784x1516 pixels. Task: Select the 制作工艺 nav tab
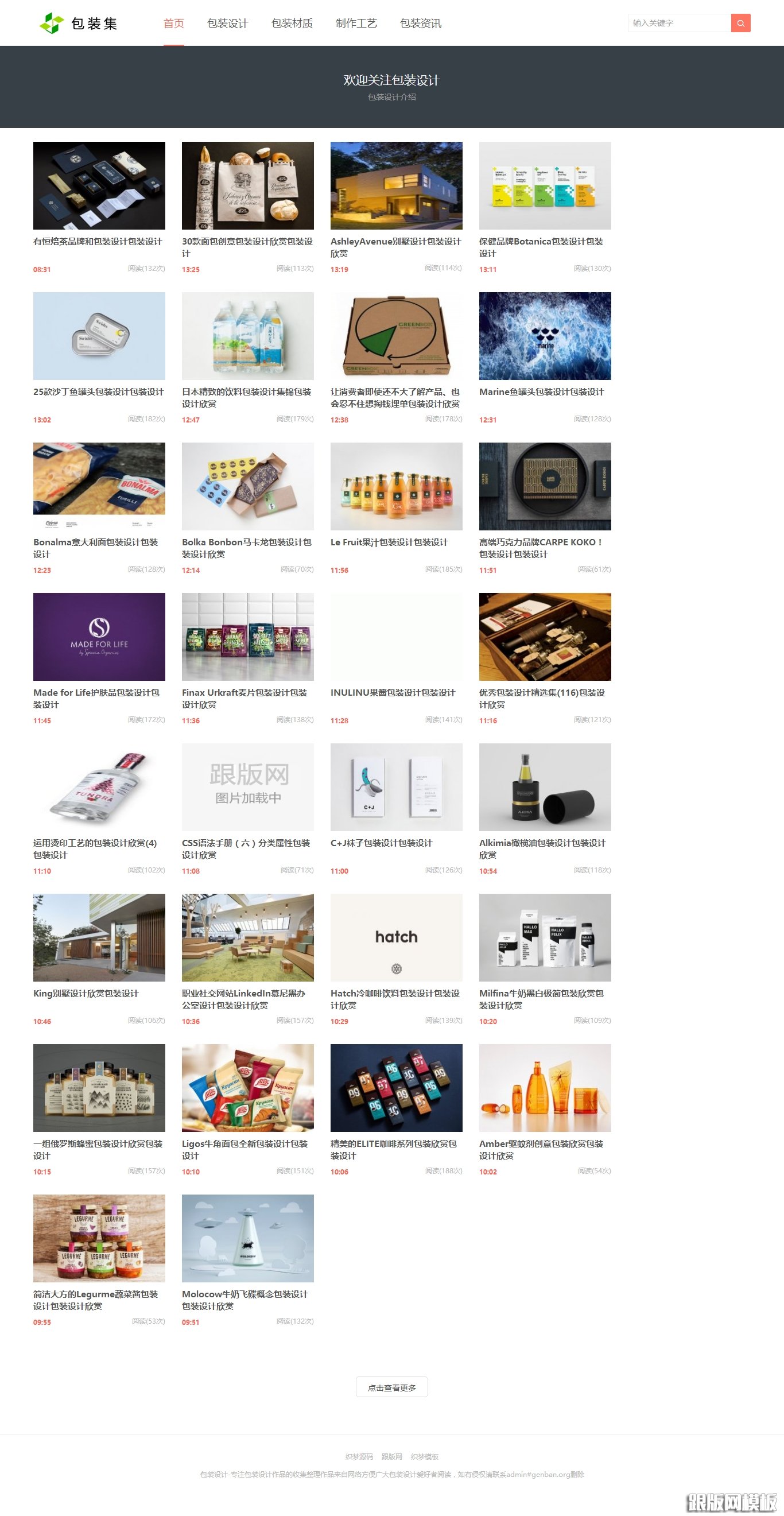click(x=356, y=24)
